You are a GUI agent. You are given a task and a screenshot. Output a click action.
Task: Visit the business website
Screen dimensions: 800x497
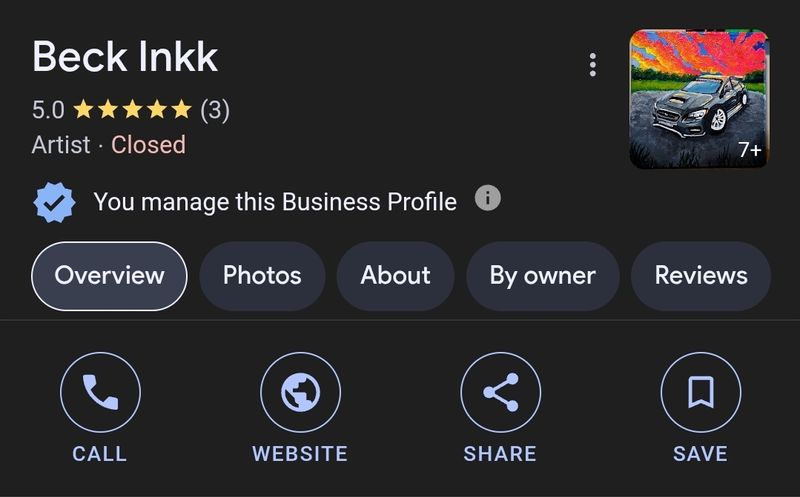(300, 393)
